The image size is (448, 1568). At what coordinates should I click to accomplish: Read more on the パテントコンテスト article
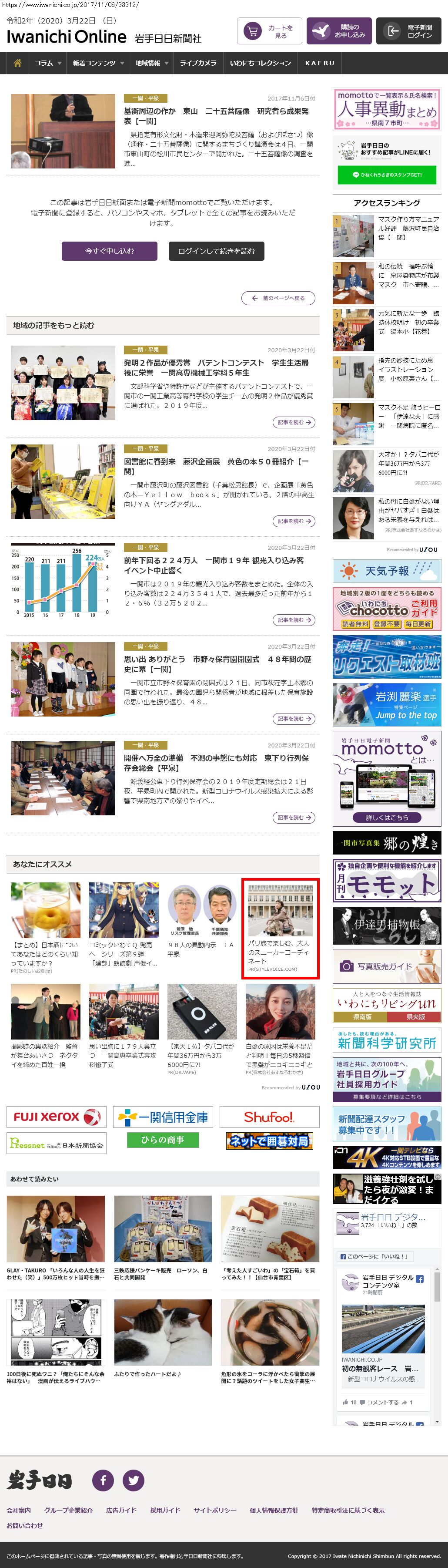coord(294,422)
